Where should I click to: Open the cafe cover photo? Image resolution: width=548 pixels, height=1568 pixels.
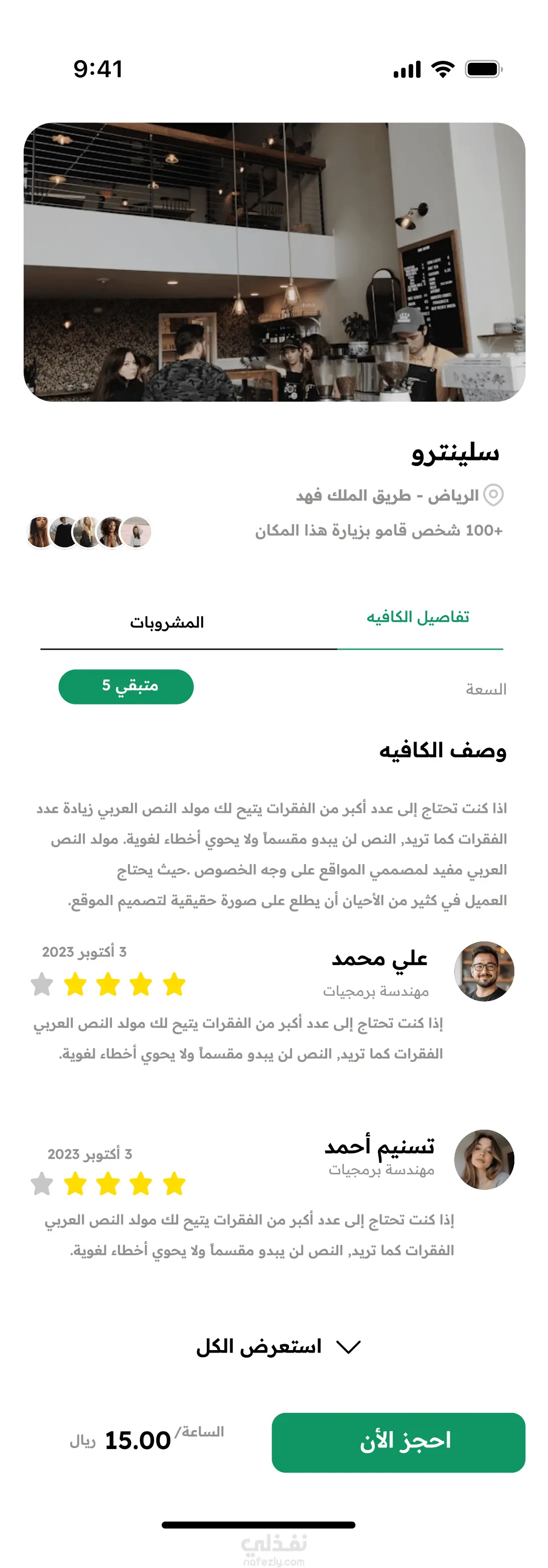275,263
